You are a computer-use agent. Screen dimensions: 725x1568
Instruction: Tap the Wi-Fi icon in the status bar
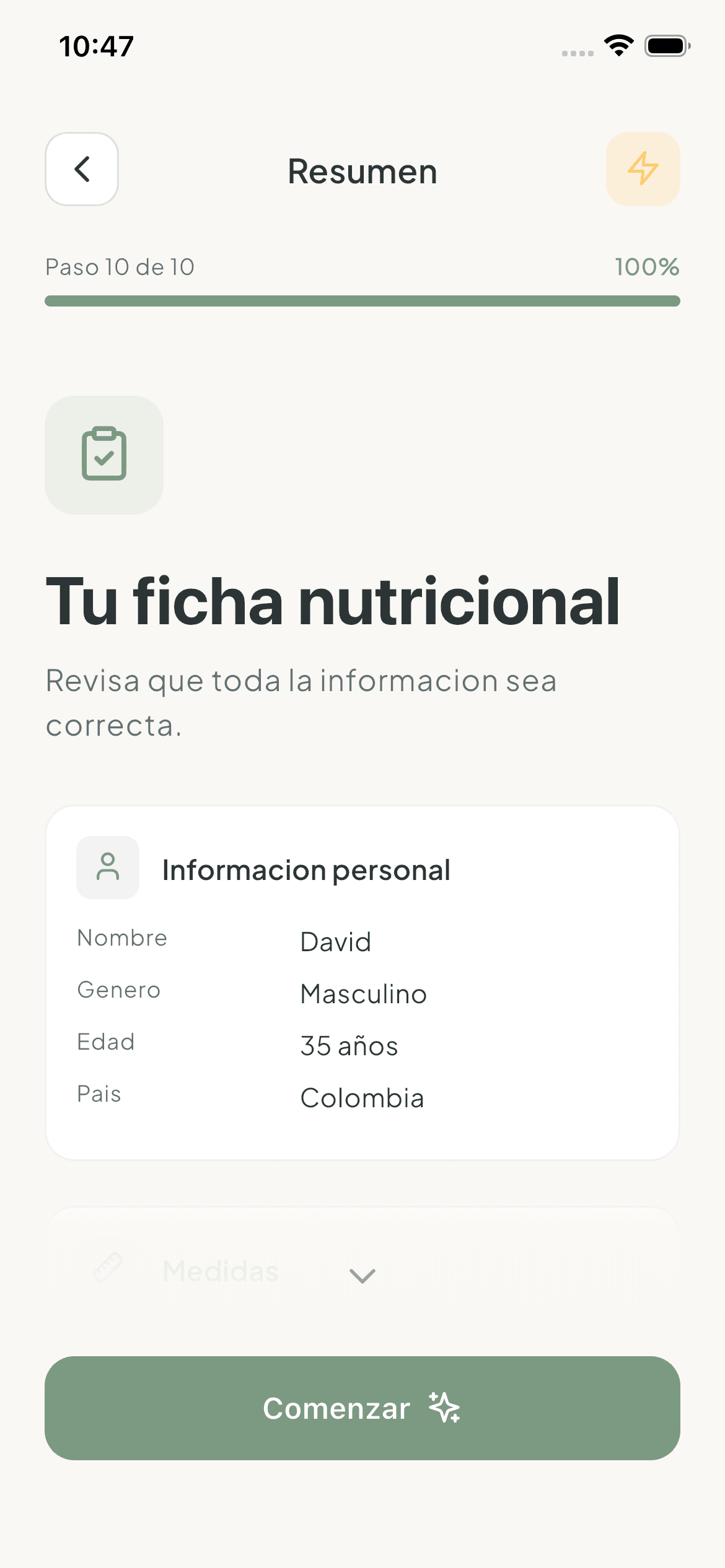pos(619,44)
